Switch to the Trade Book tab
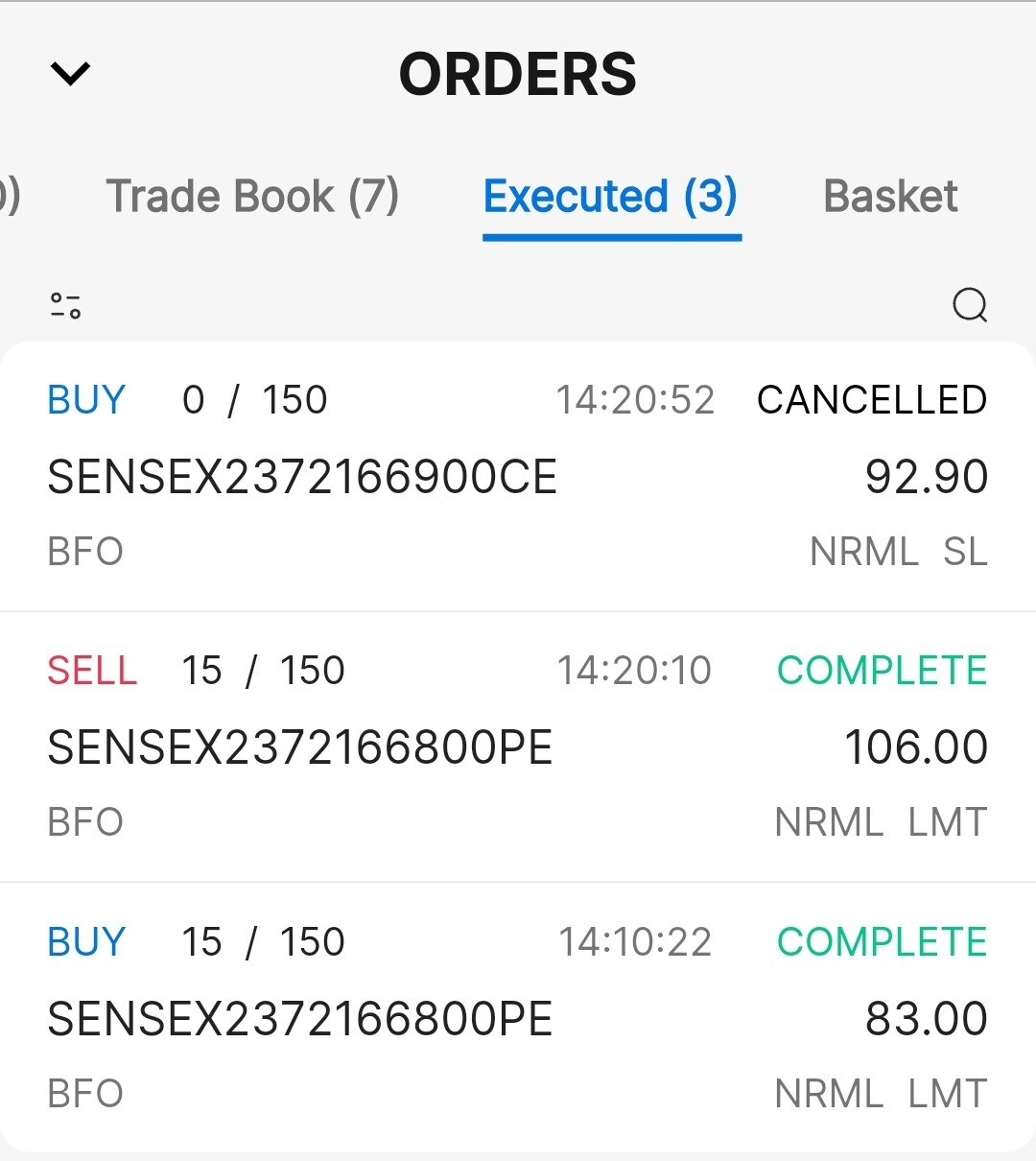1036x1161 pixels. coord(251,197)
